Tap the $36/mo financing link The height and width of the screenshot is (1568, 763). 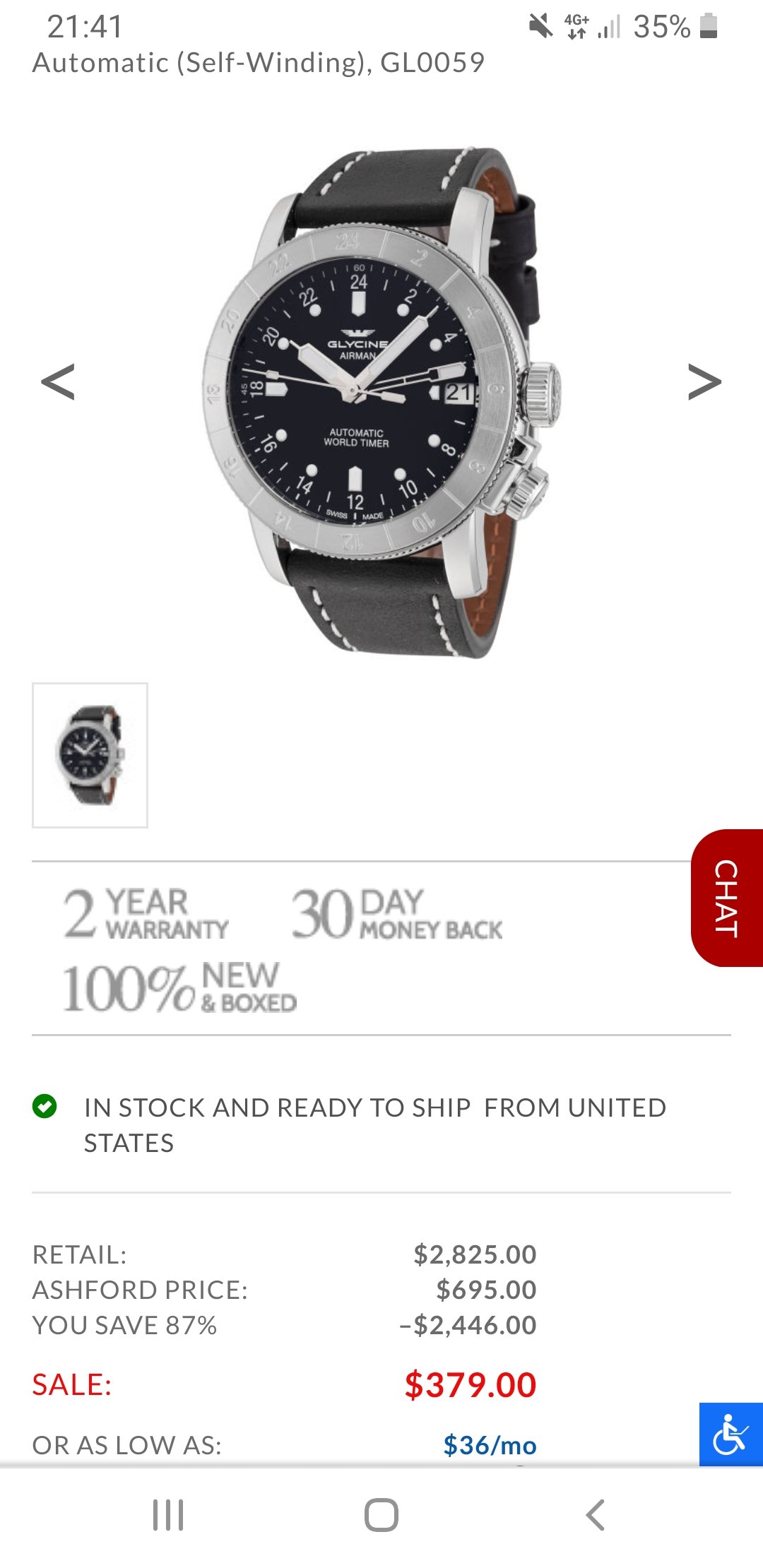(490, 1445)
